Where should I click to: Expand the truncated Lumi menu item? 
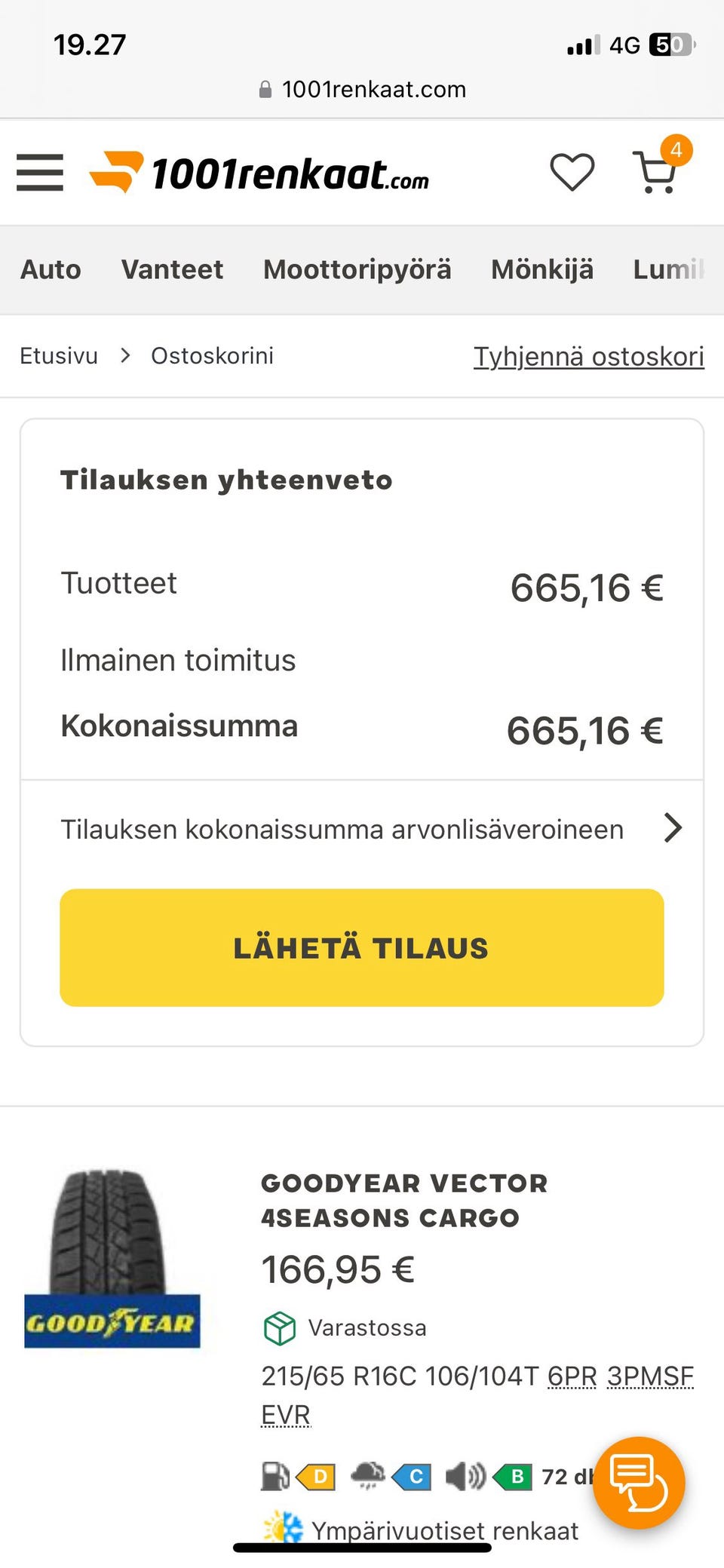[x=670, y=269]
